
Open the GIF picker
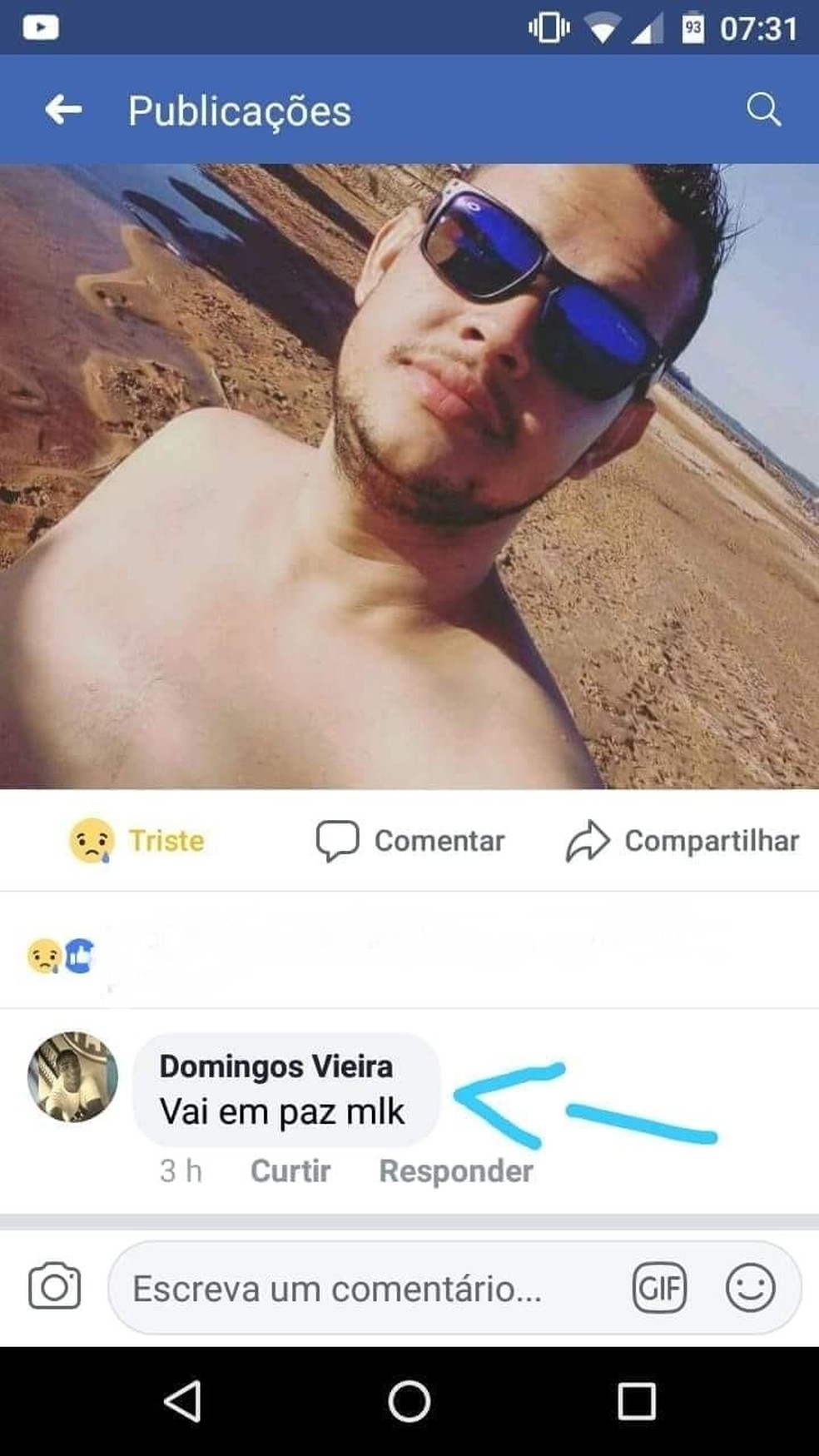click(659, 1288)
